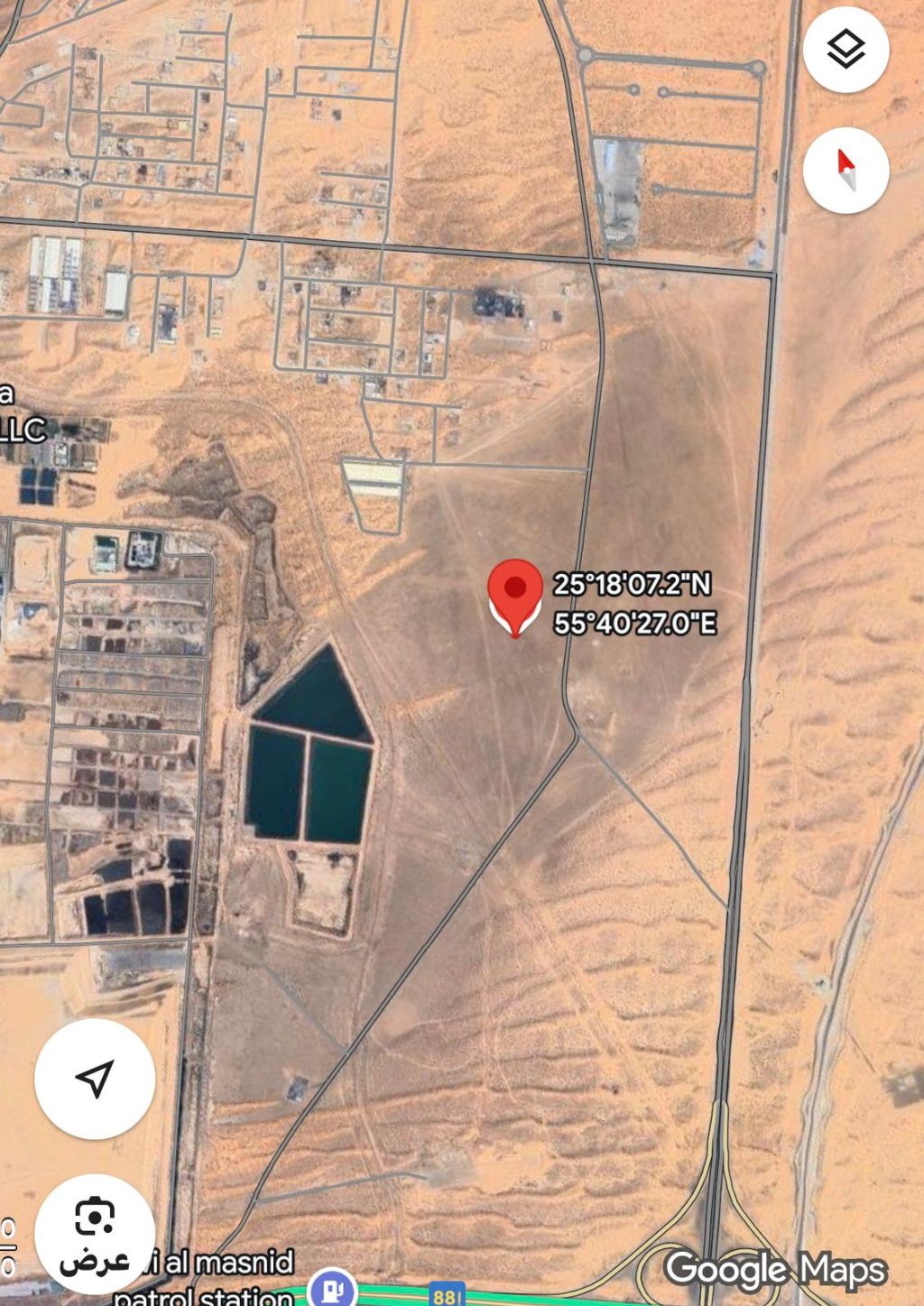Open Live View with the عرض button
The width and height of the screenshot is (924, 1306).
95,1234
